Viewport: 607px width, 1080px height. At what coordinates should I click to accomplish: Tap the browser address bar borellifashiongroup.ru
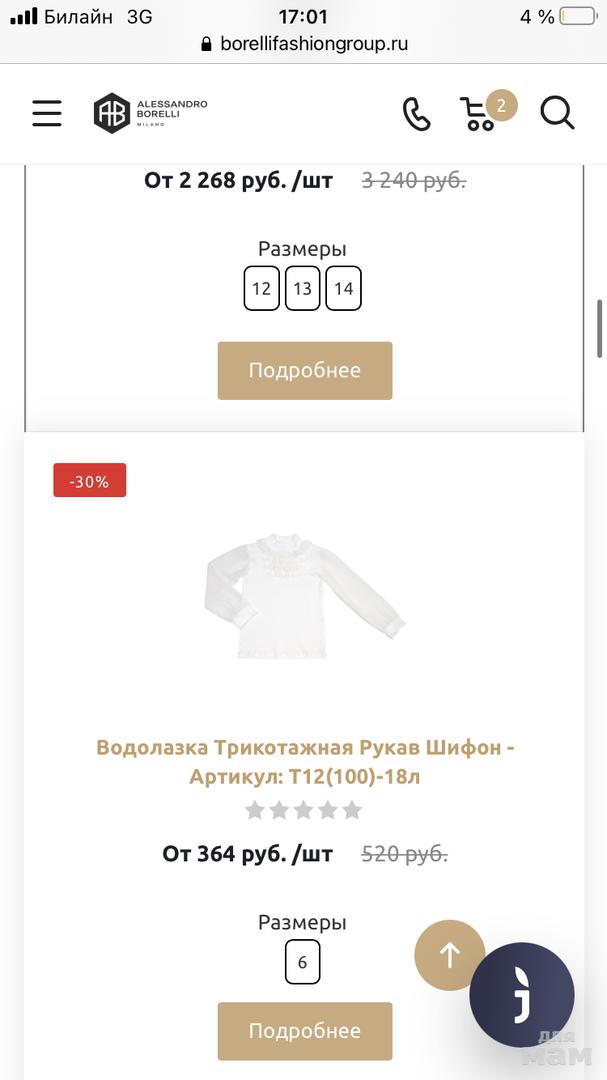pyautogui.click(x=304, y=44)
